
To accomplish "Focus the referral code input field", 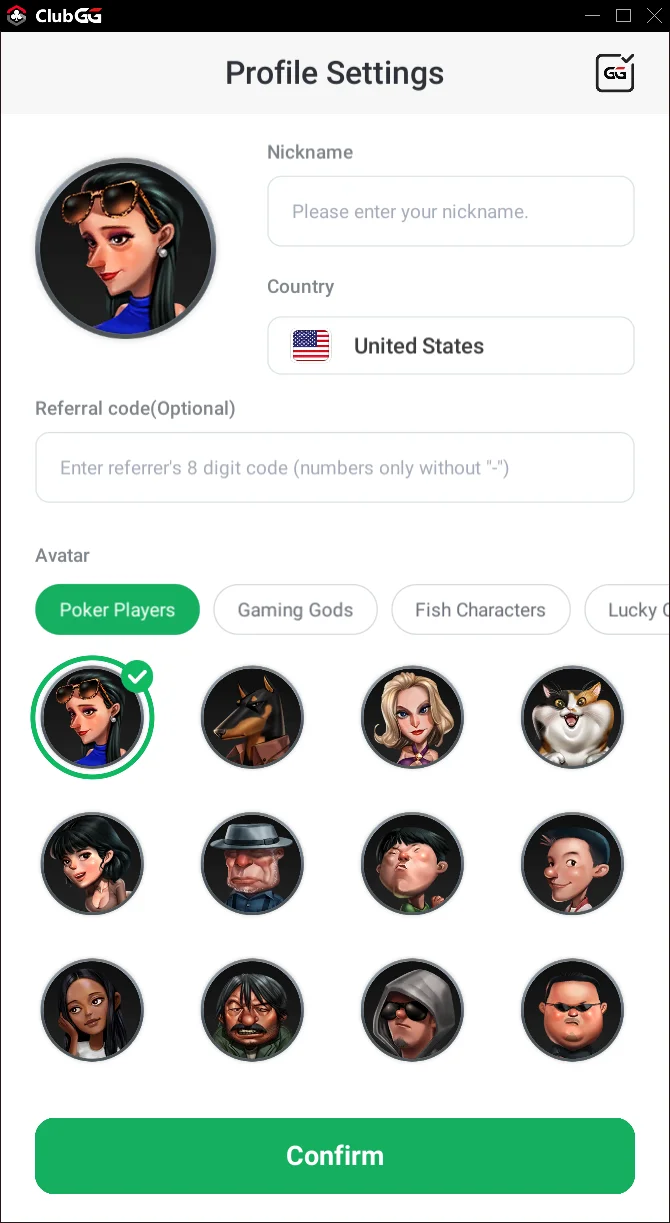I will [334, 467].
